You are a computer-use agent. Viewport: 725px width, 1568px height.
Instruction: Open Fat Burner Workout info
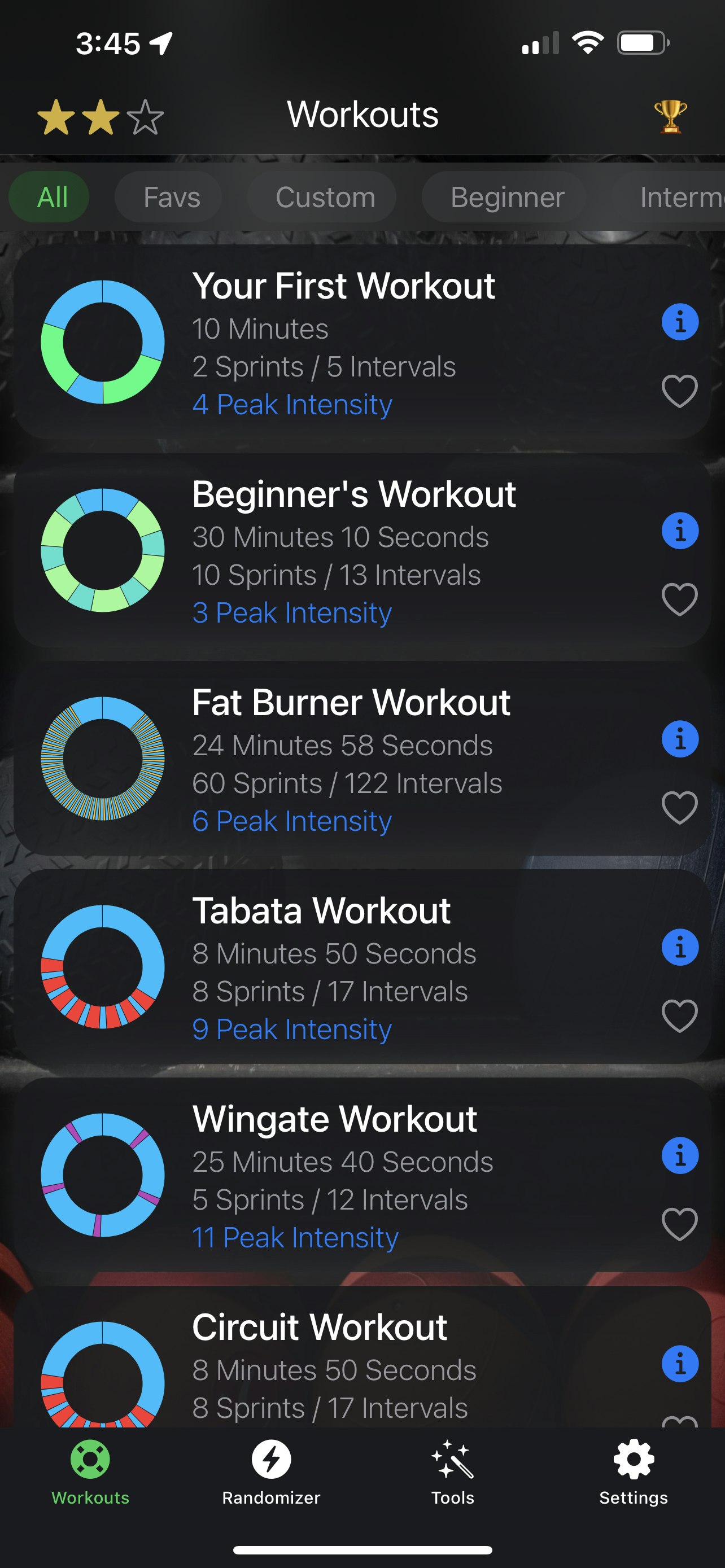click(679, 739)
